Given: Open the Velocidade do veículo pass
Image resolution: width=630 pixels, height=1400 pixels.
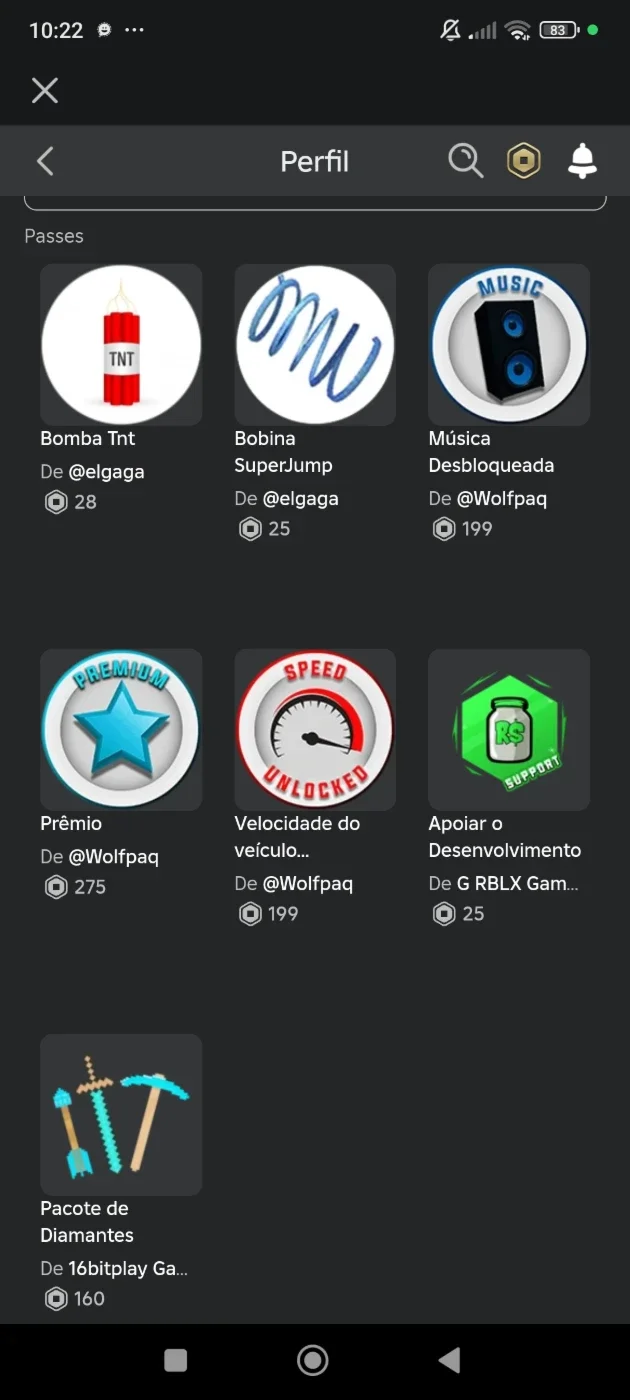Looking at the screenshot, I should pos(315,730).
